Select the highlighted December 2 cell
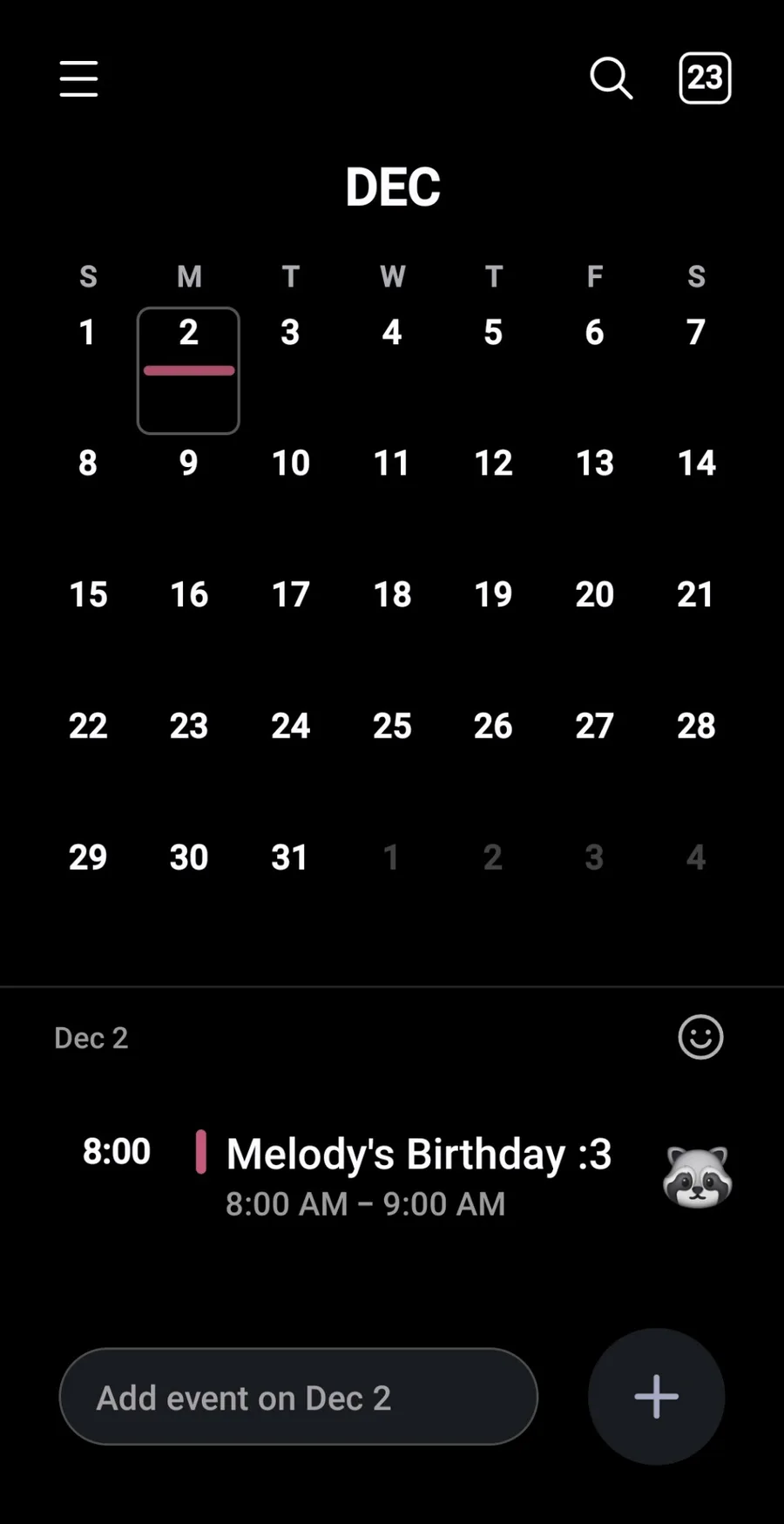This screenshot has width=784, height=1524. (188, 370)
